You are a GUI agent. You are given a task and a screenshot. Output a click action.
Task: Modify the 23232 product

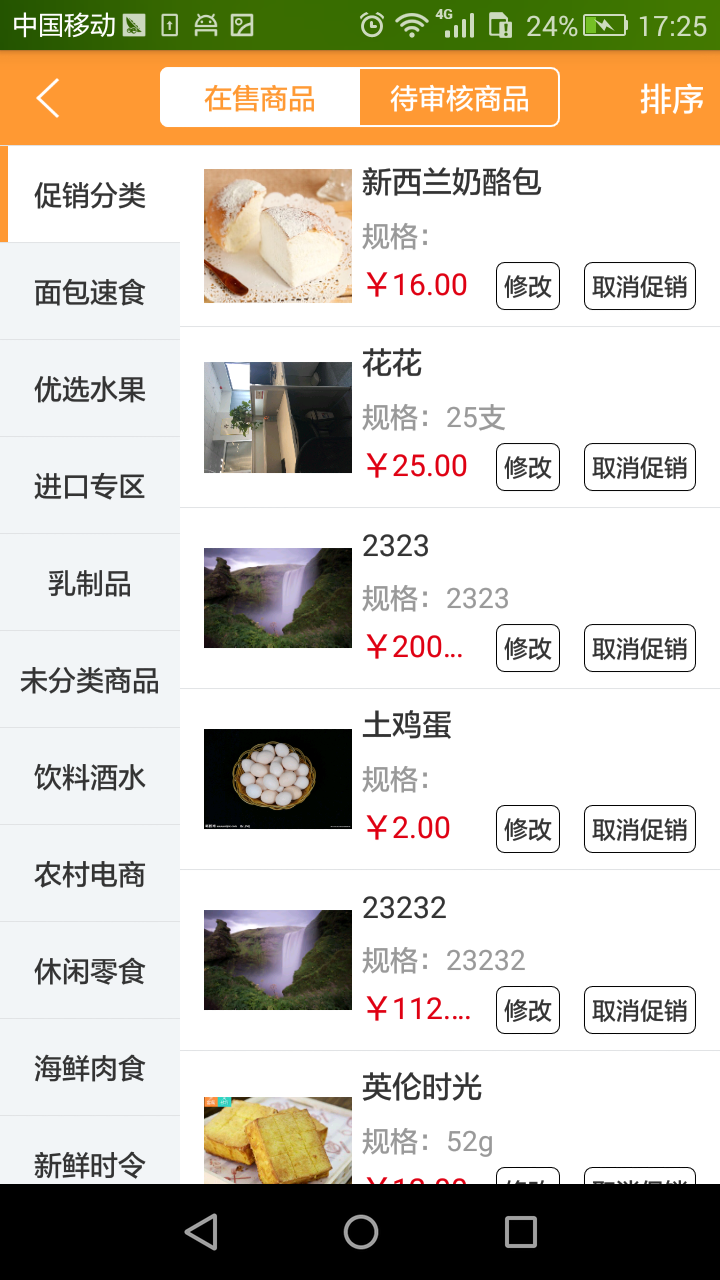pyautogui.click(x=528, y=1010)
